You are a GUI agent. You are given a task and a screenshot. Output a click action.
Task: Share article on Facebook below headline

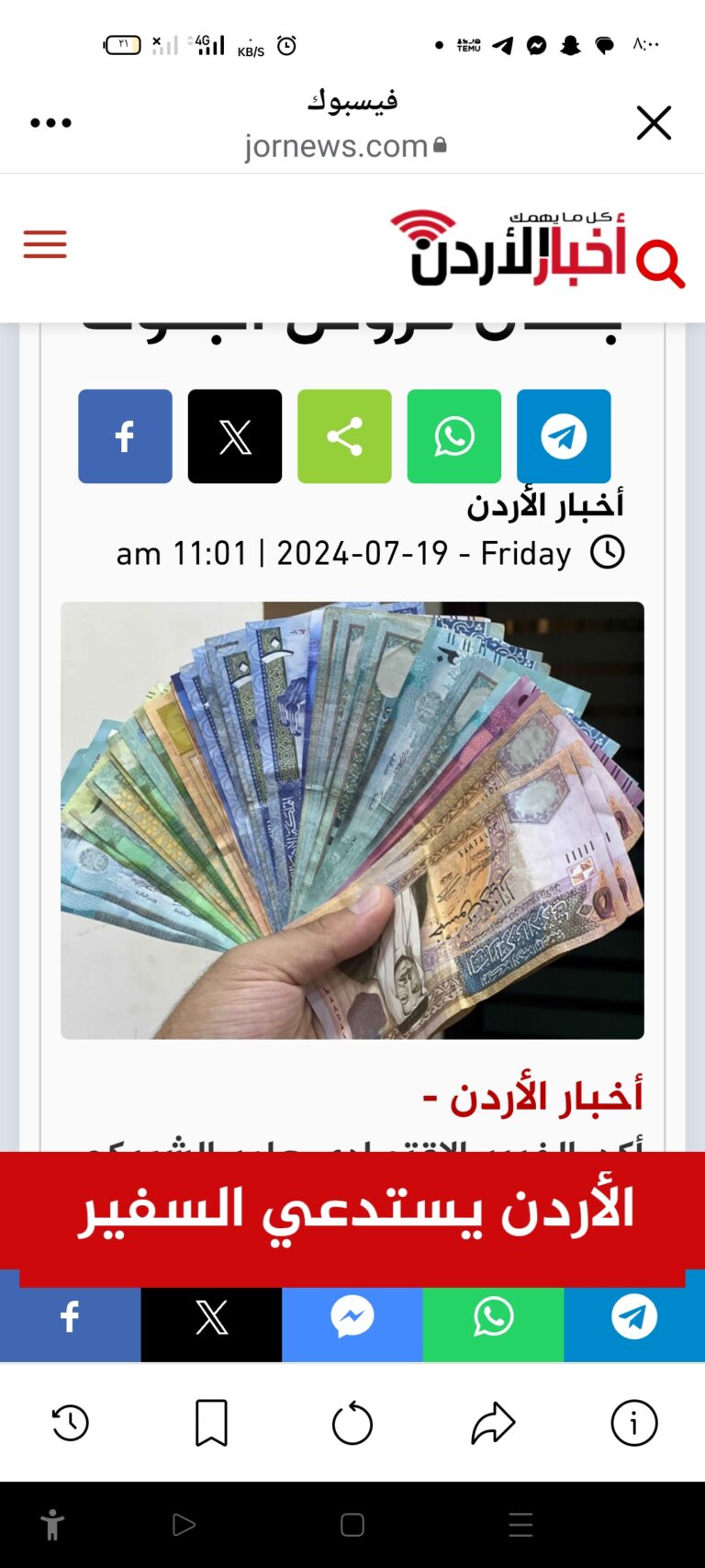pos(125,436)
